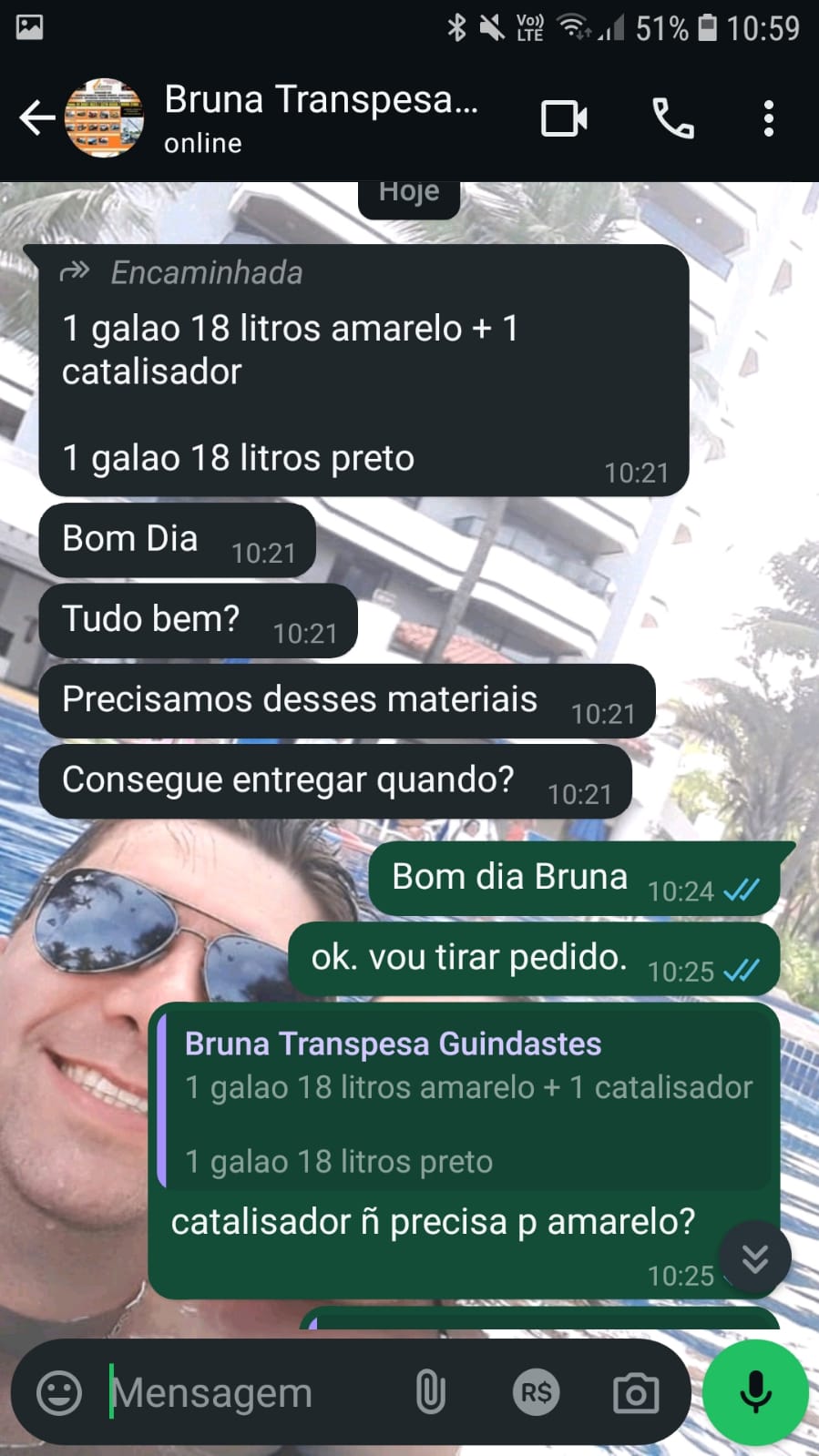Open Bruna Transpesa's profile picture
The height and width of the screenshot is (1456, 819).
(x=104, y=118)
